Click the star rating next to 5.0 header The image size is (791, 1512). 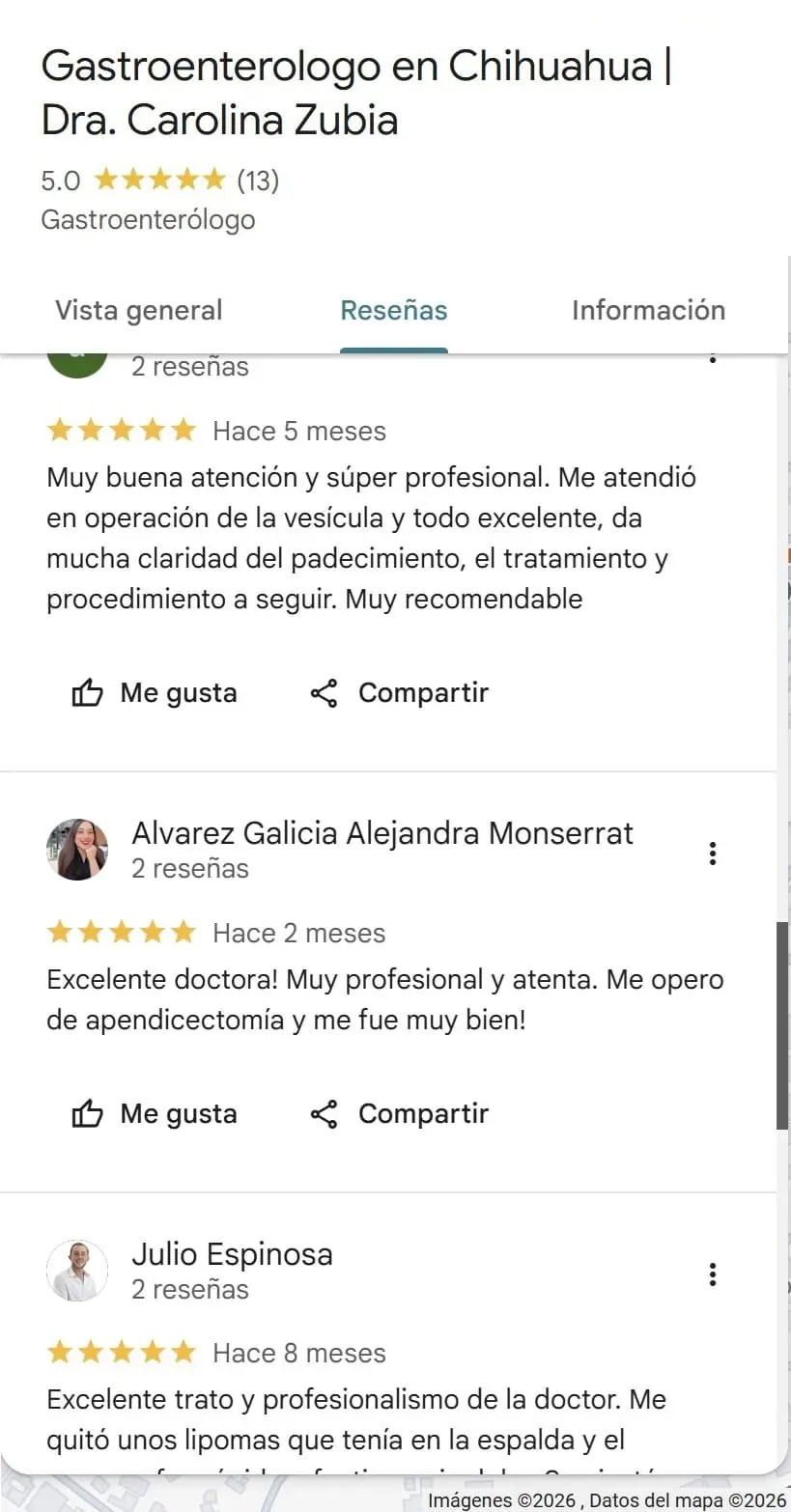[x=160, y=179]
